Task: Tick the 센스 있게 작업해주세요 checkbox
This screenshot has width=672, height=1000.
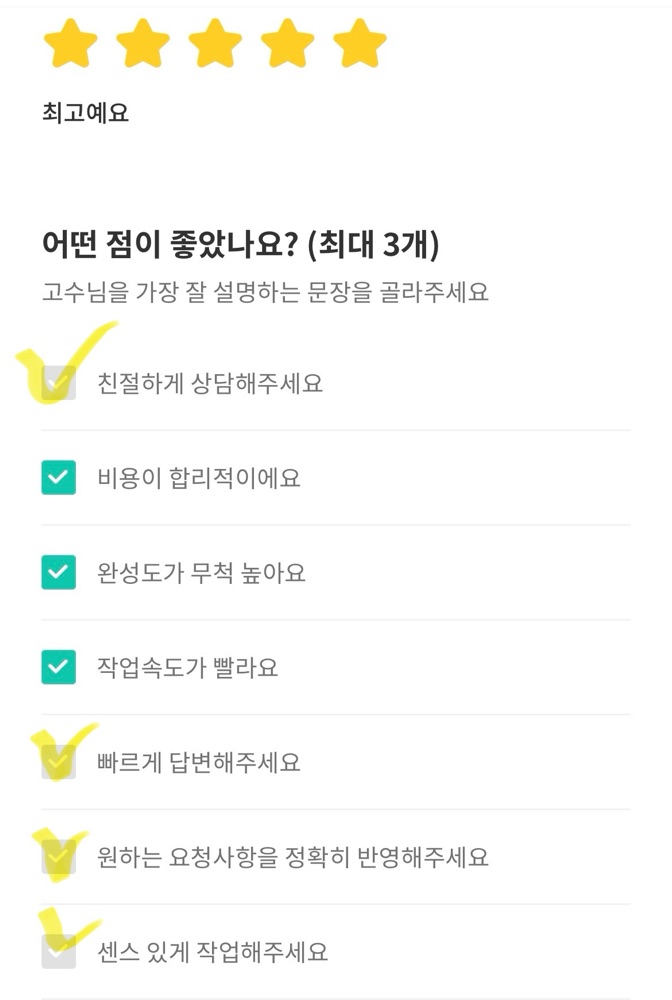Action: [59, 952]
